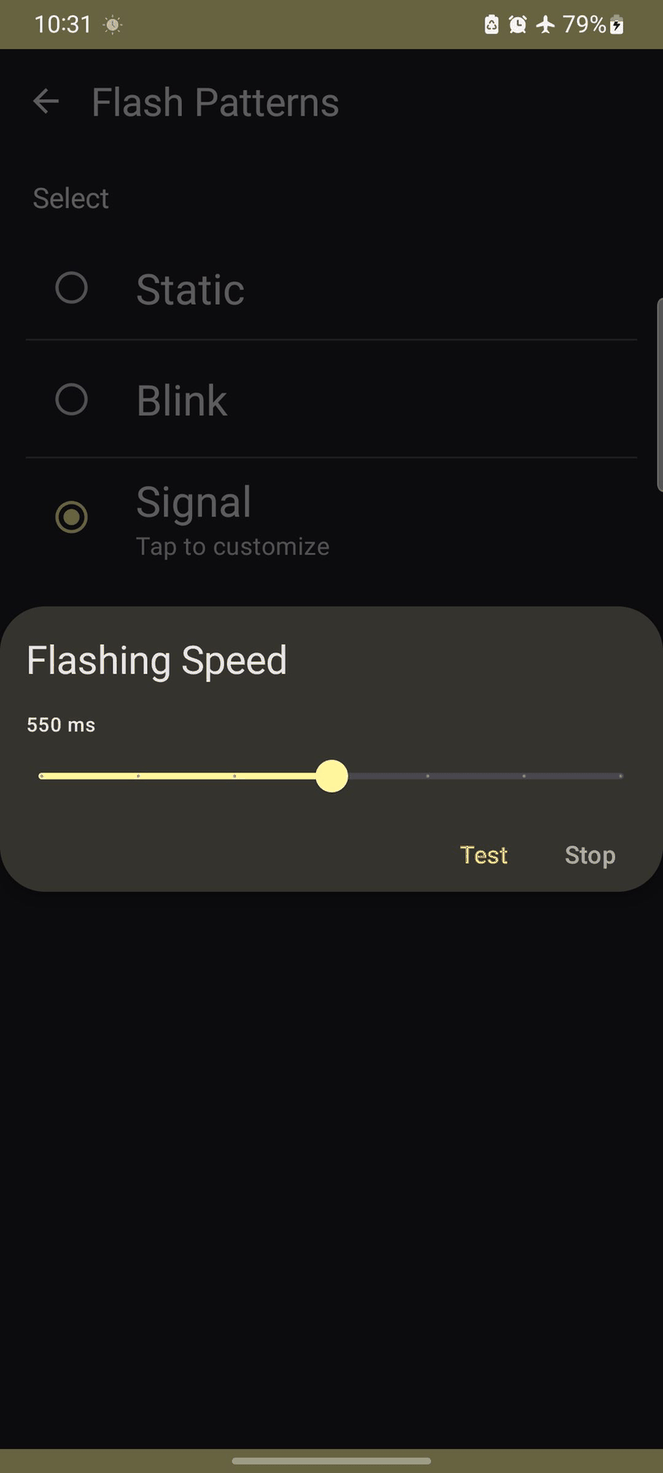Stop the flashing test

coord(589,855)
